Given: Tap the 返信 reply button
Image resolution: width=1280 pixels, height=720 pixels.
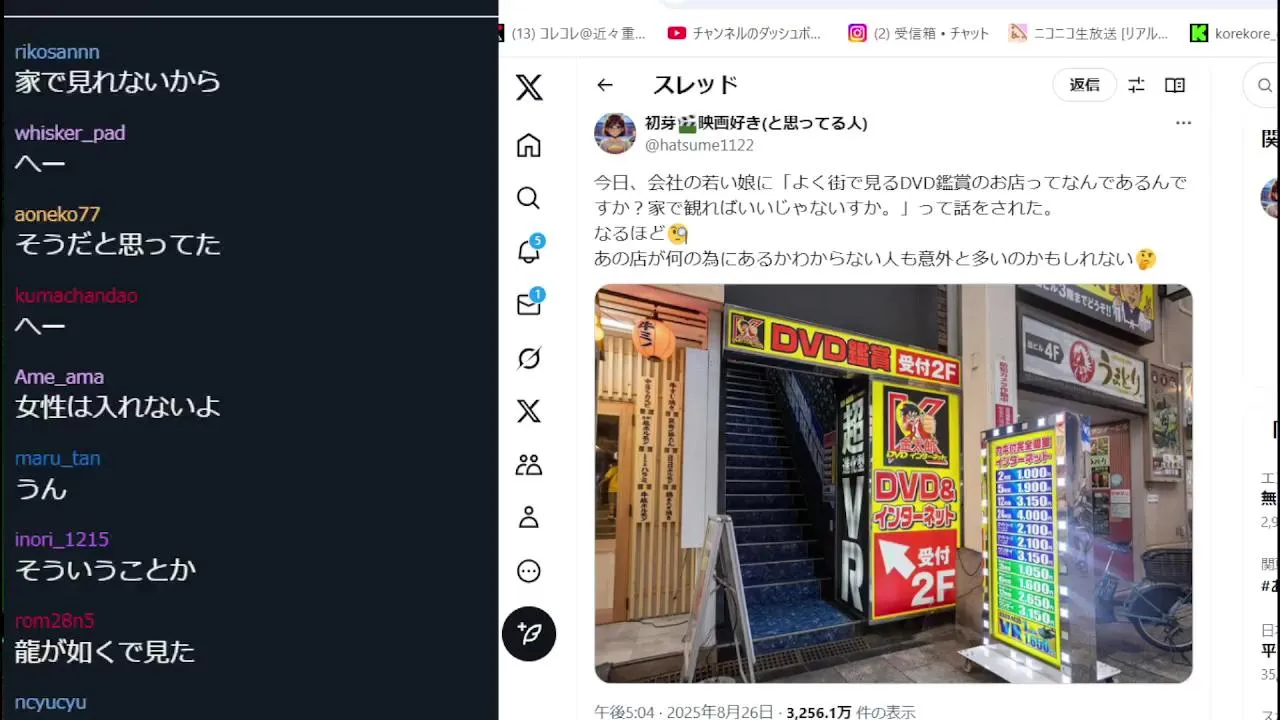Looking at the screenshot, I should click(1084, 85).
